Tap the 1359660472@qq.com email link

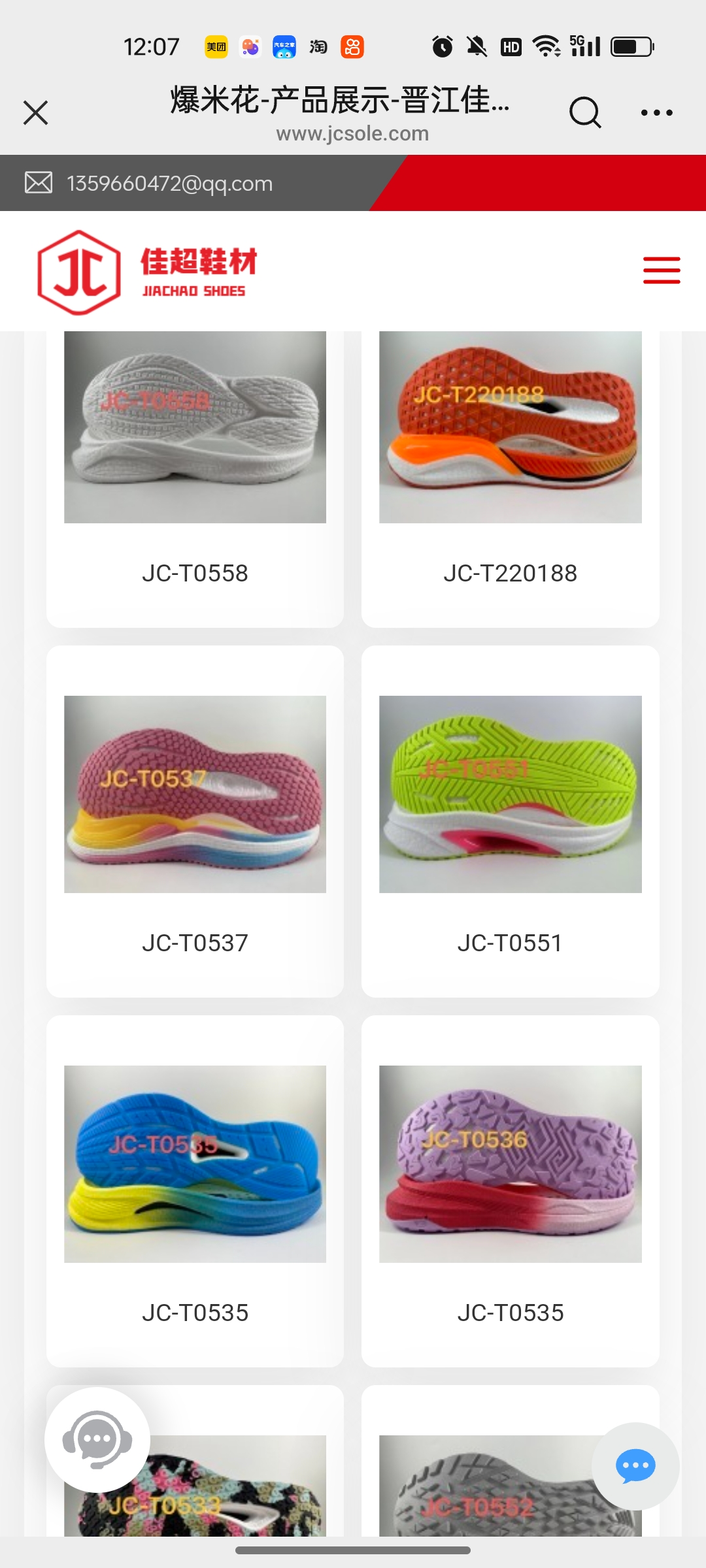pos(169,184)
